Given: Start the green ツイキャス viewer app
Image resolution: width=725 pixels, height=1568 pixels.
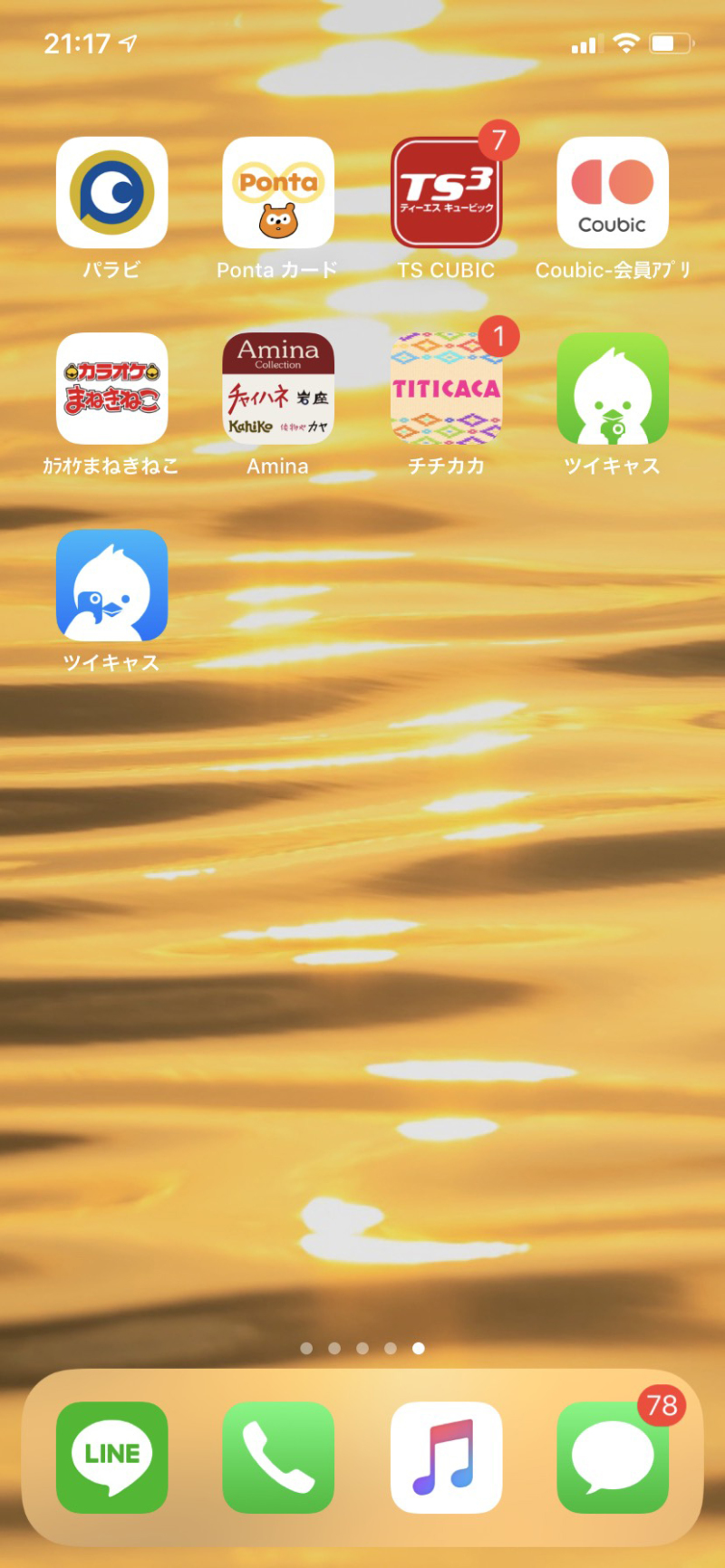Looking at the screenshot, I should click(611, 389).
